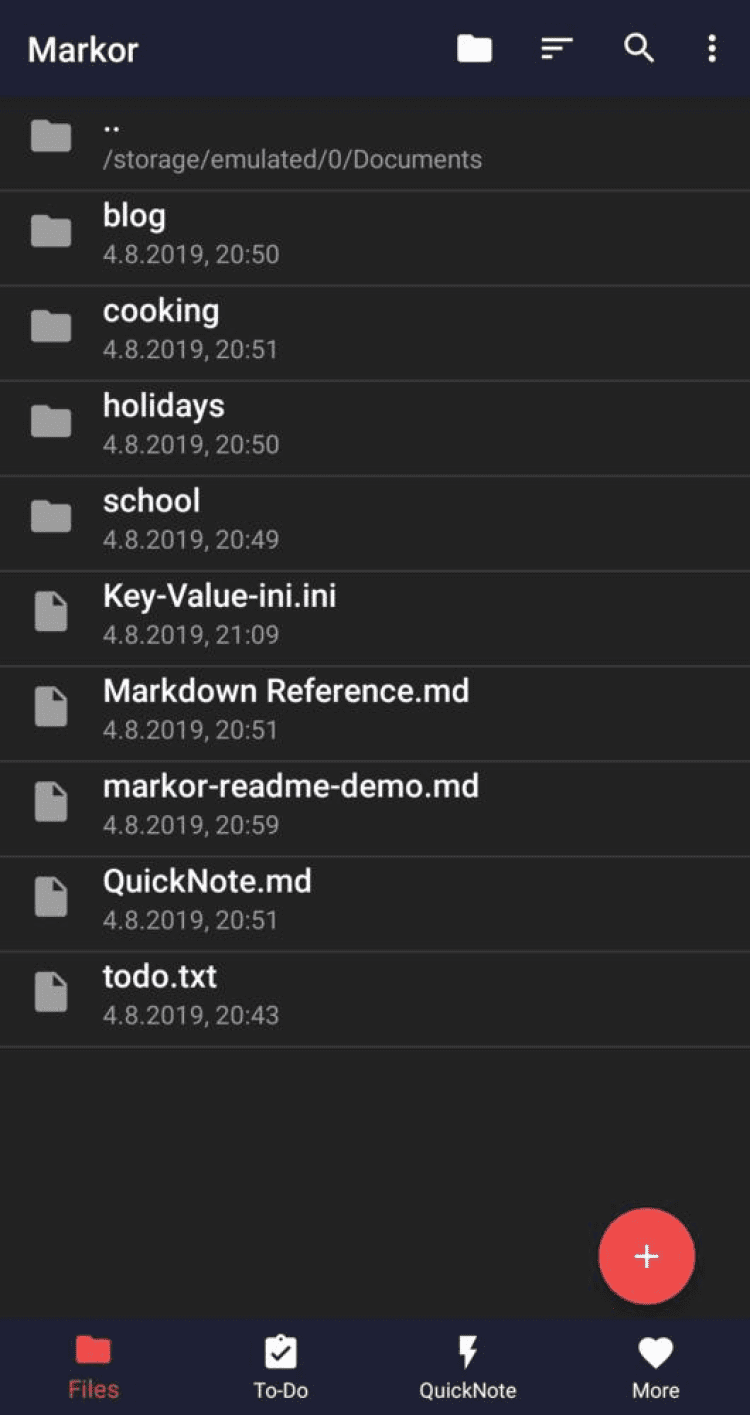Switch to the To-Do tab
750x1415 pixels.
[x=281, y=1368]
